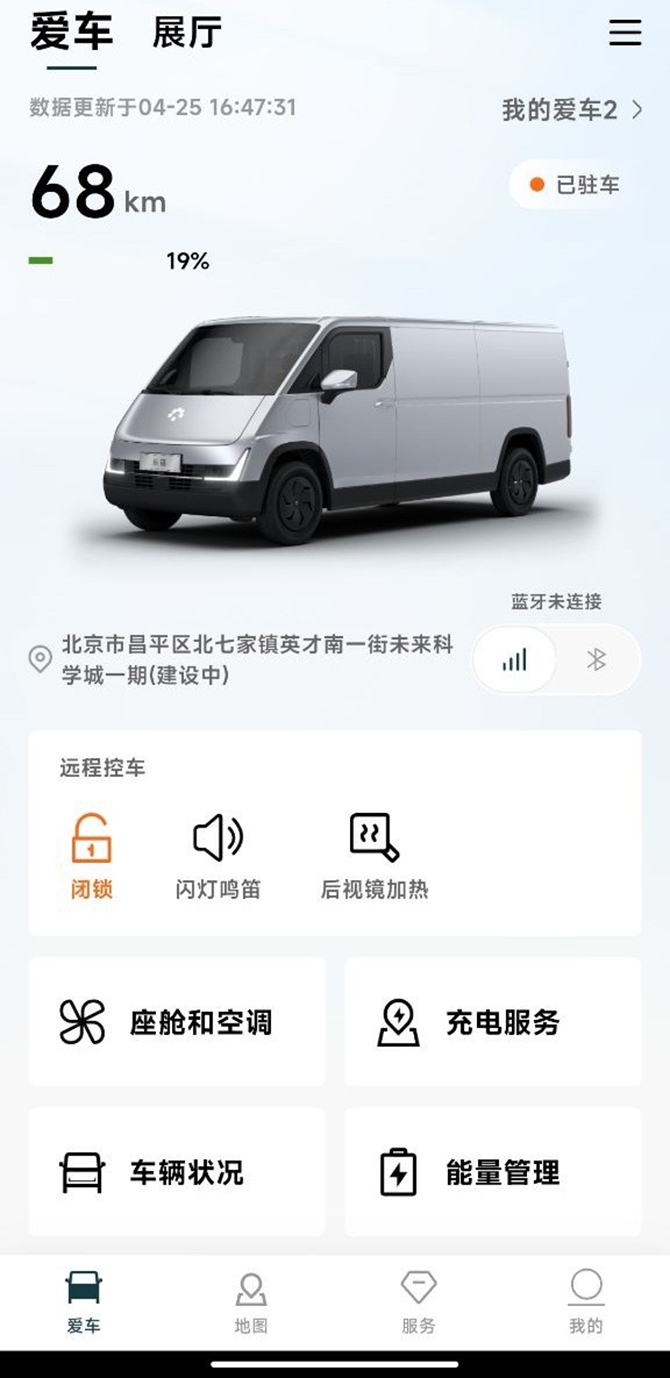Open 座舱和空调 cabin and climate
This screenshot has height=1378, width=670.
tap(177, 1022)
